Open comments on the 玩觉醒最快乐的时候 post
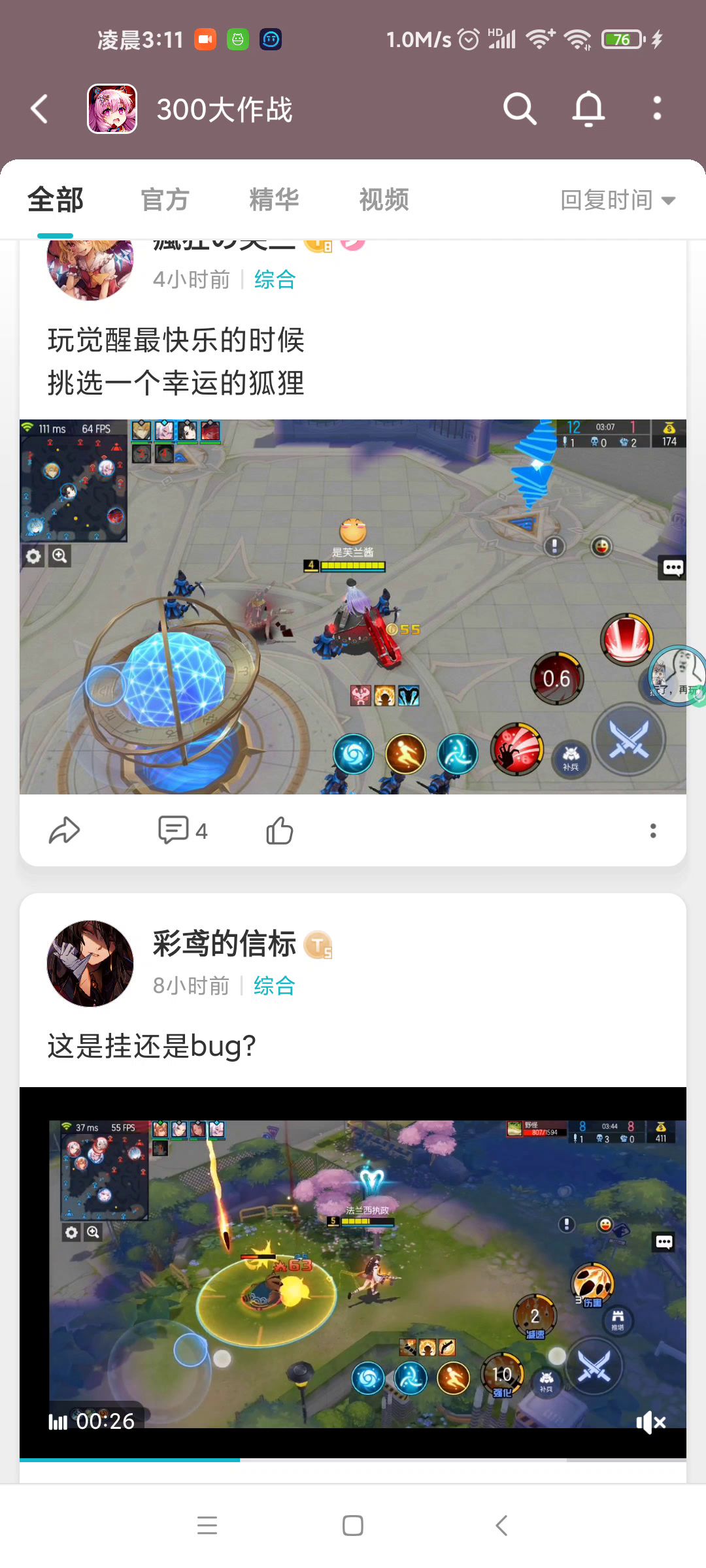 tap(182, 831)
